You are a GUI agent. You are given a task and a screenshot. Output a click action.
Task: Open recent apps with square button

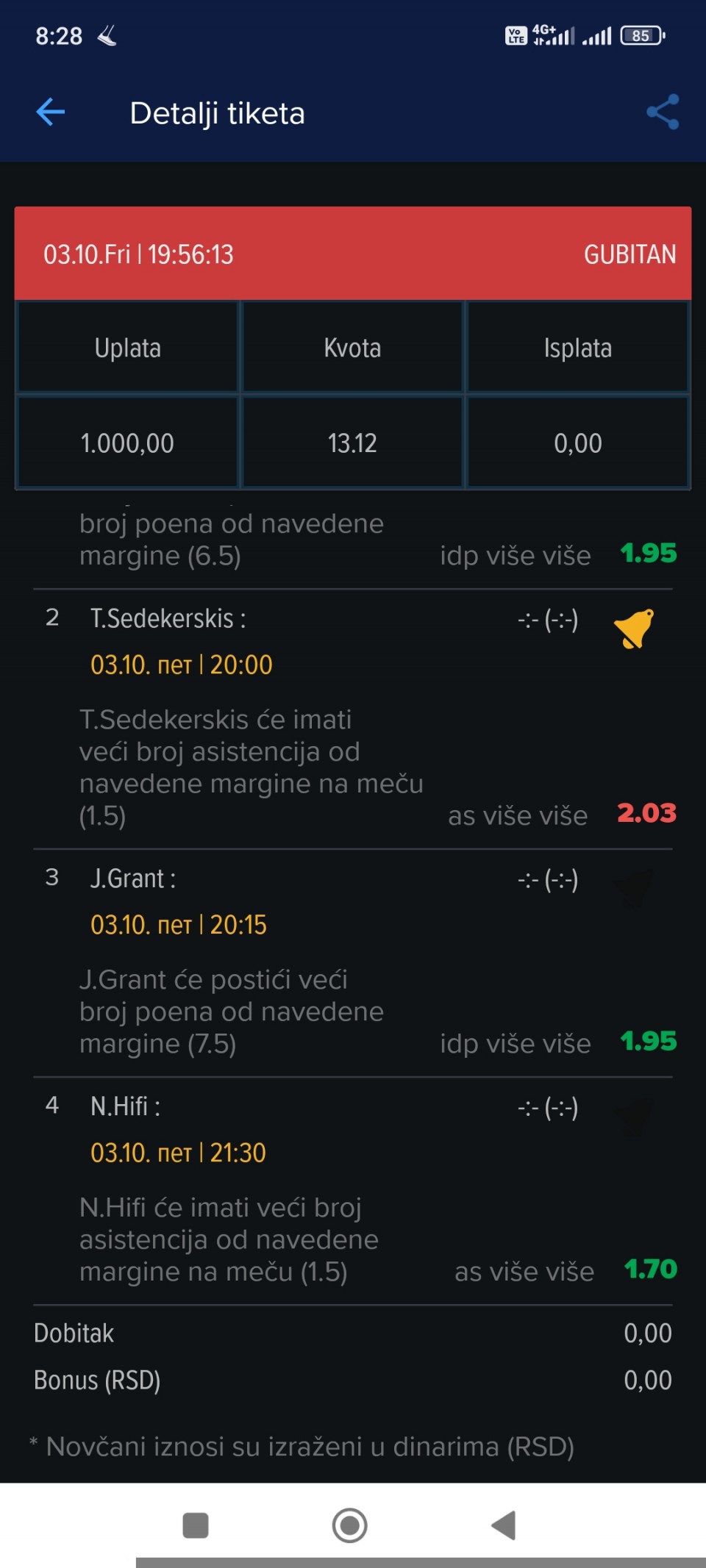pyautogui.click(x=196, y=1525)
